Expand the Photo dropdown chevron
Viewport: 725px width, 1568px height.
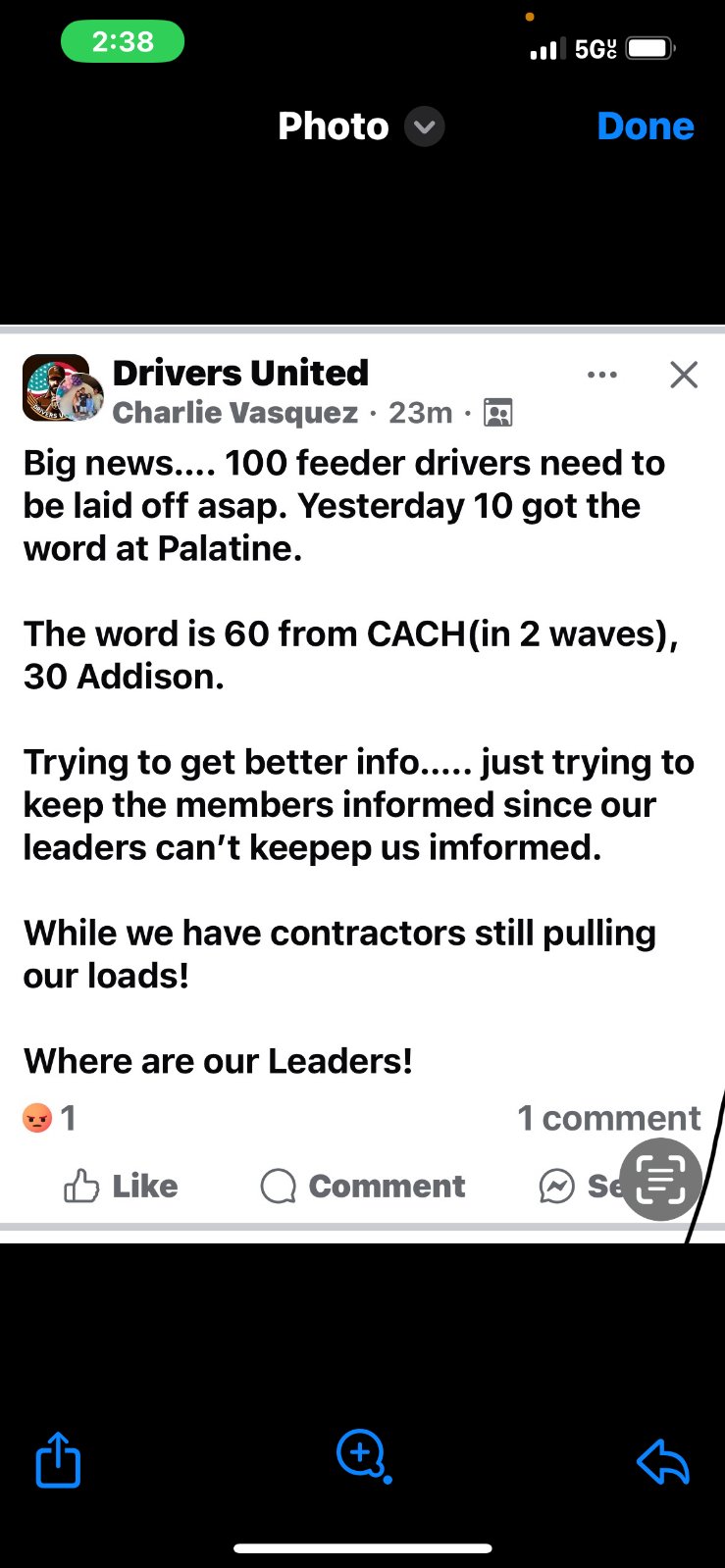tap(425, 127)
